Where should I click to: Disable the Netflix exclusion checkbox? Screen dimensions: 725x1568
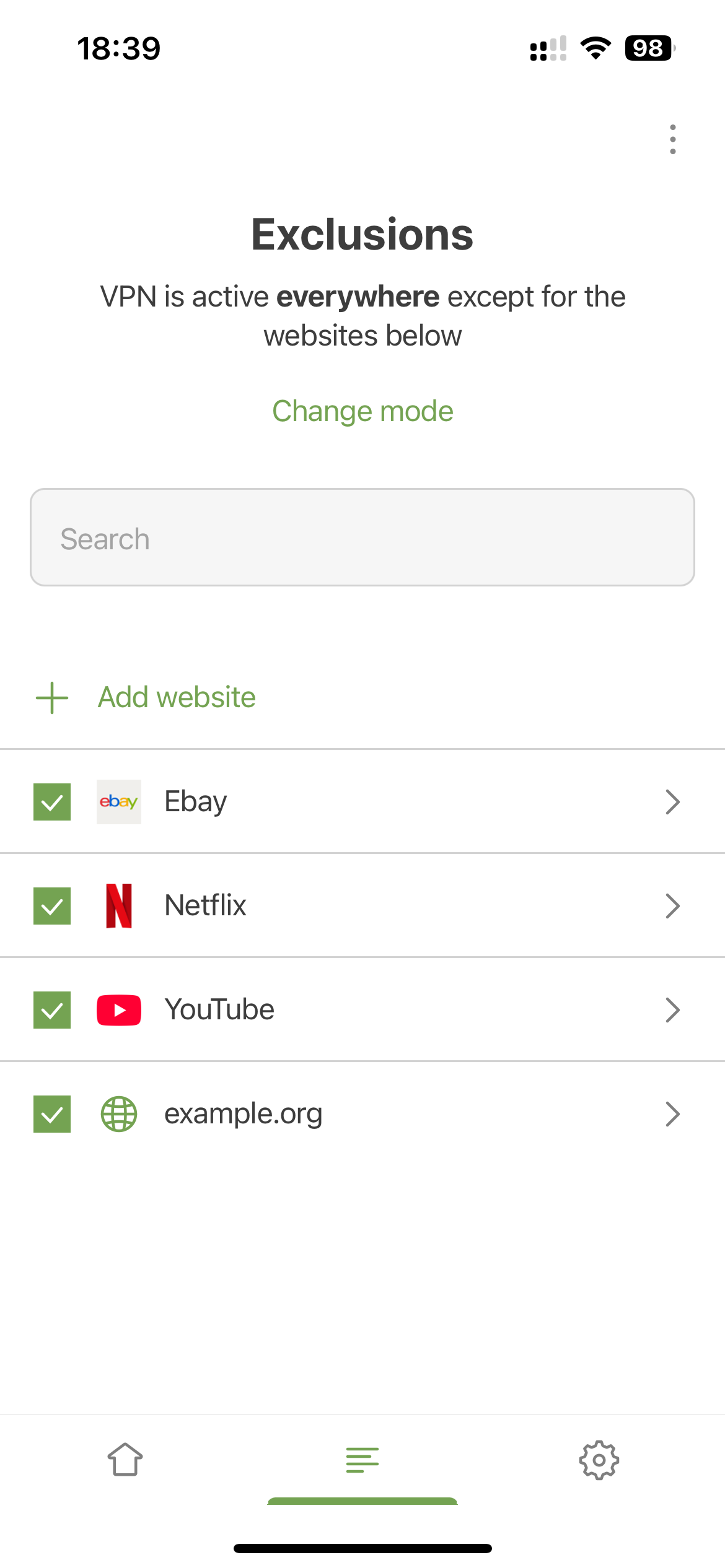[52, 906]
